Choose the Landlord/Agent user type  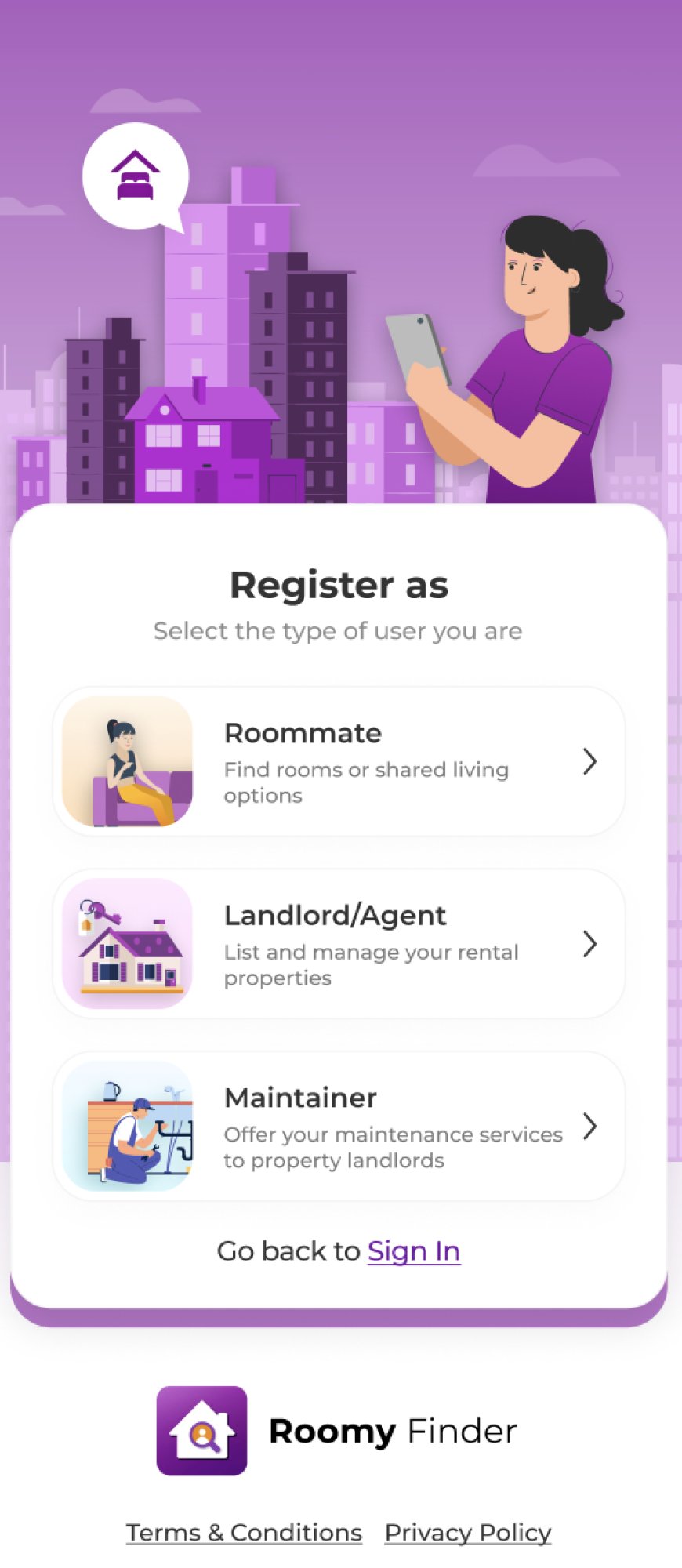[339, 944]
